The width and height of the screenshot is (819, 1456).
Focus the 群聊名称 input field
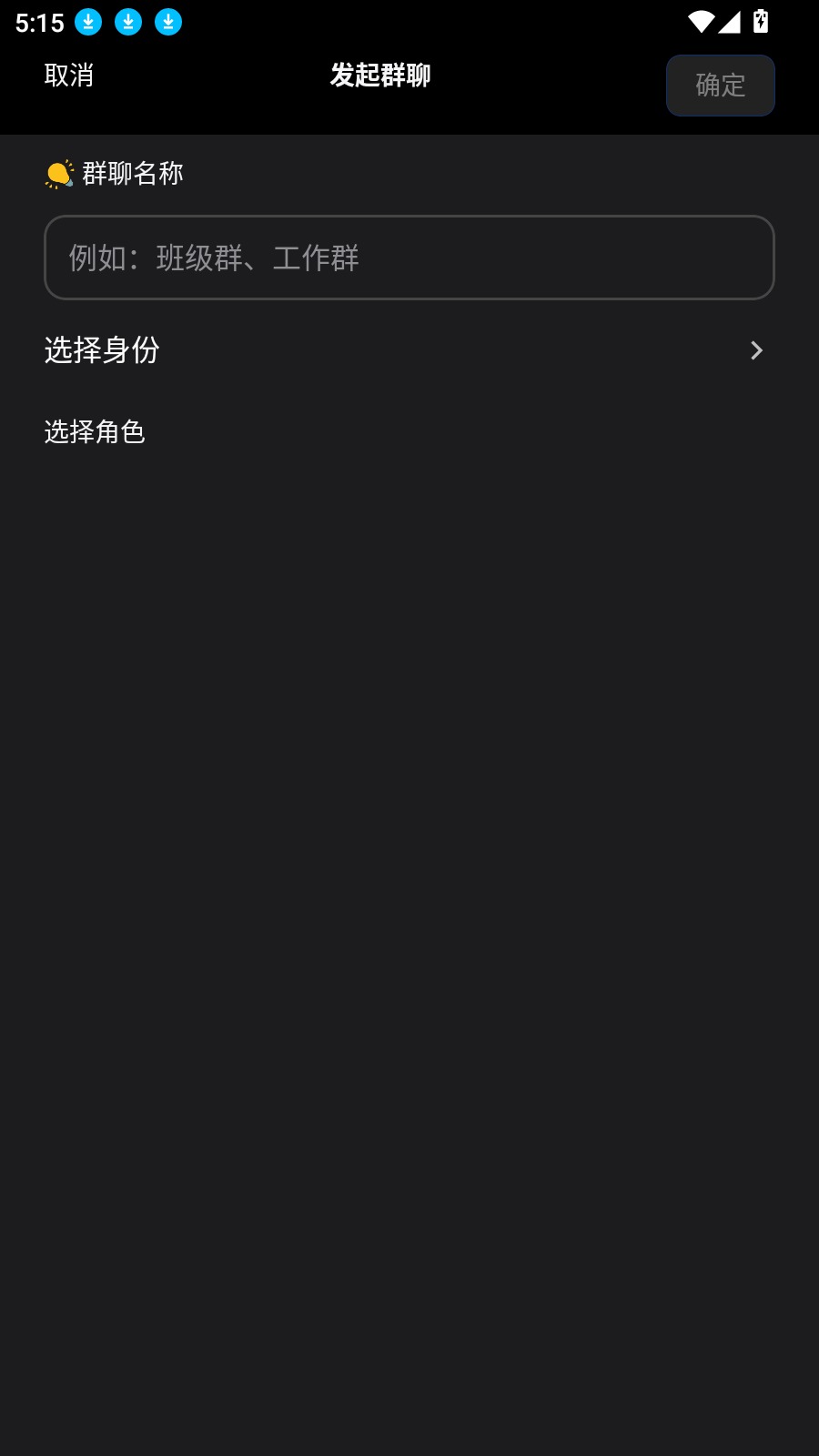coord(409,258)
